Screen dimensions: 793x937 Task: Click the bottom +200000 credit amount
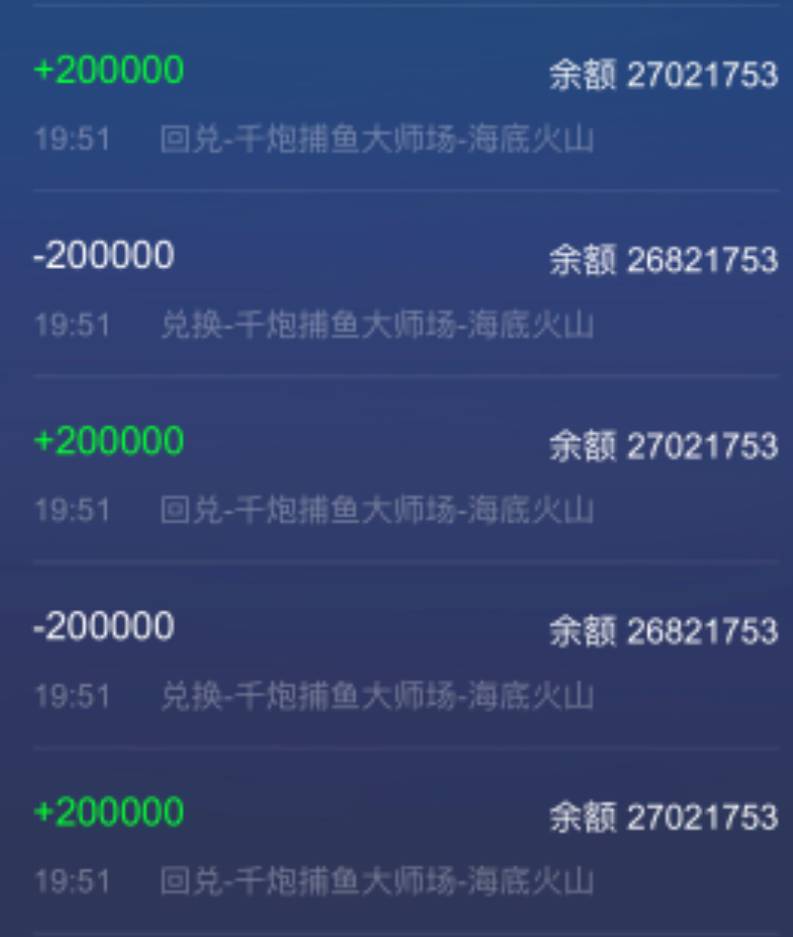pos(110,812)
